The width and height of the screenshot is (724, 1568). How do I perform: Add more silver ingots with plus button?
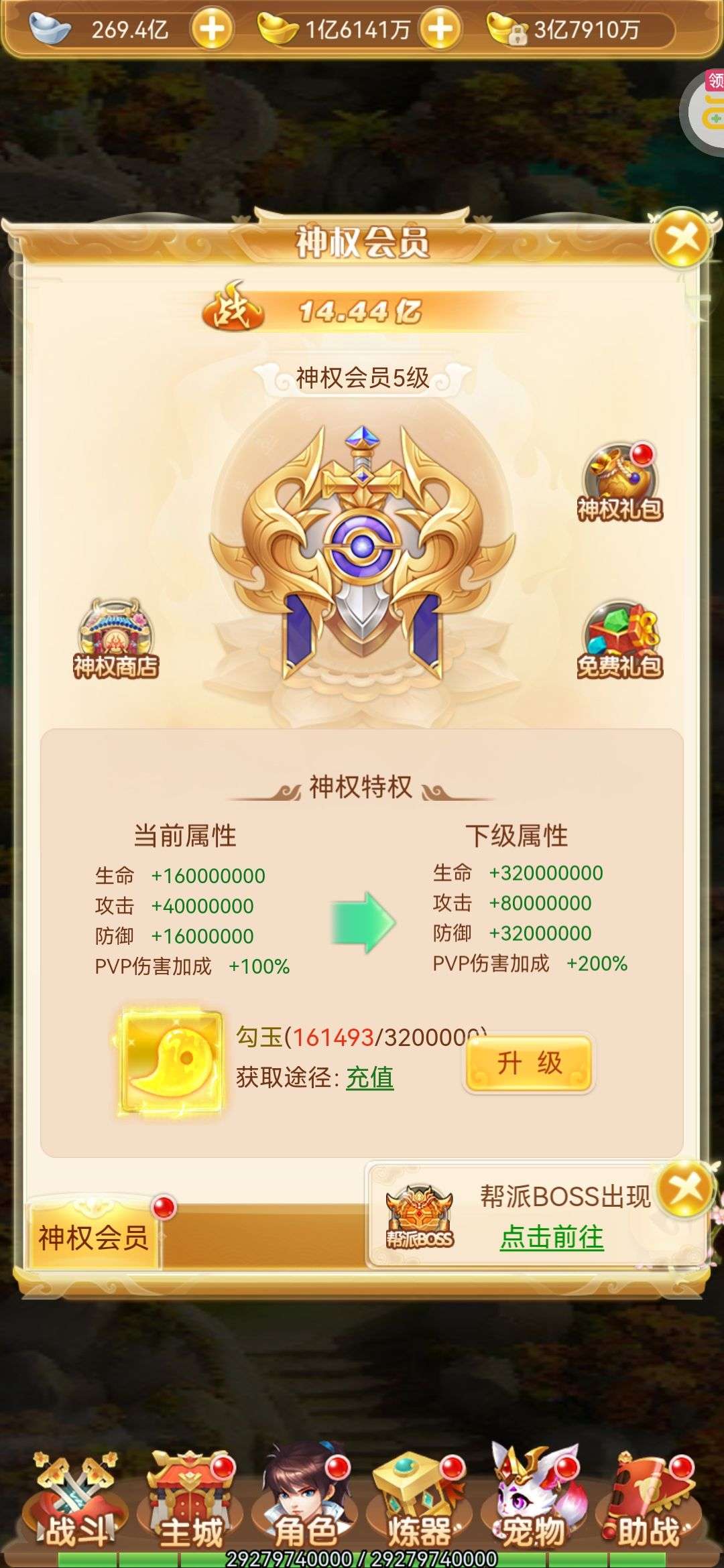click(x=212, y=29)
